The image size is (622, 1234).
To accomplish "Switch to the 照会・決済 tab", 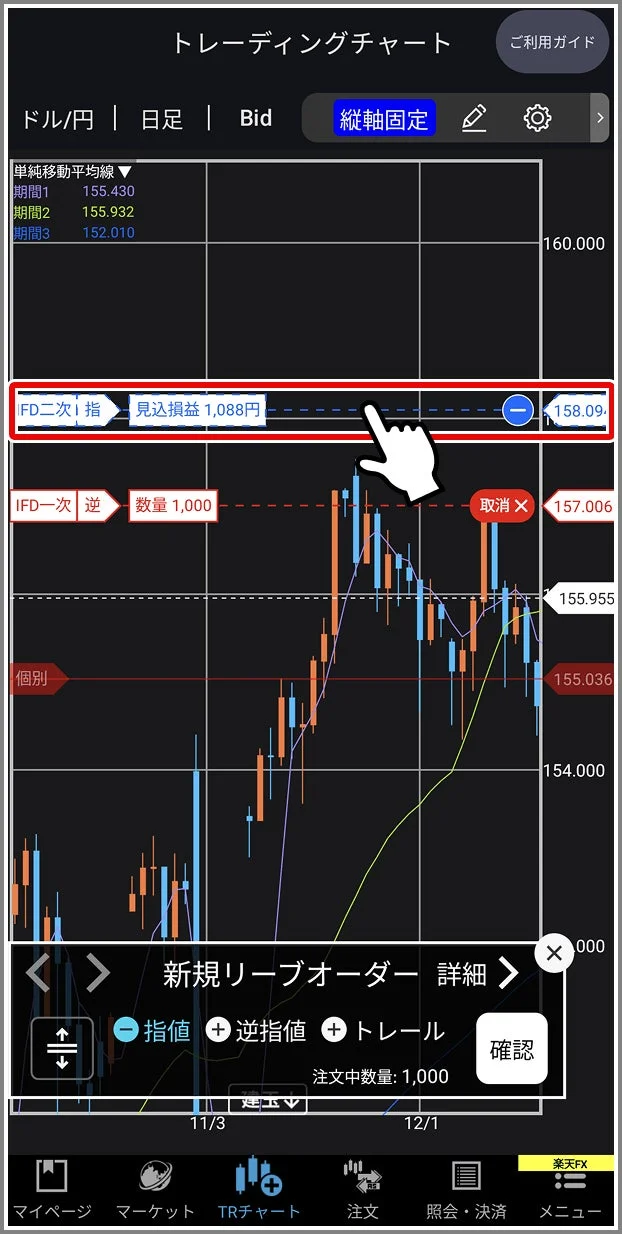I will pos(466,1190).
